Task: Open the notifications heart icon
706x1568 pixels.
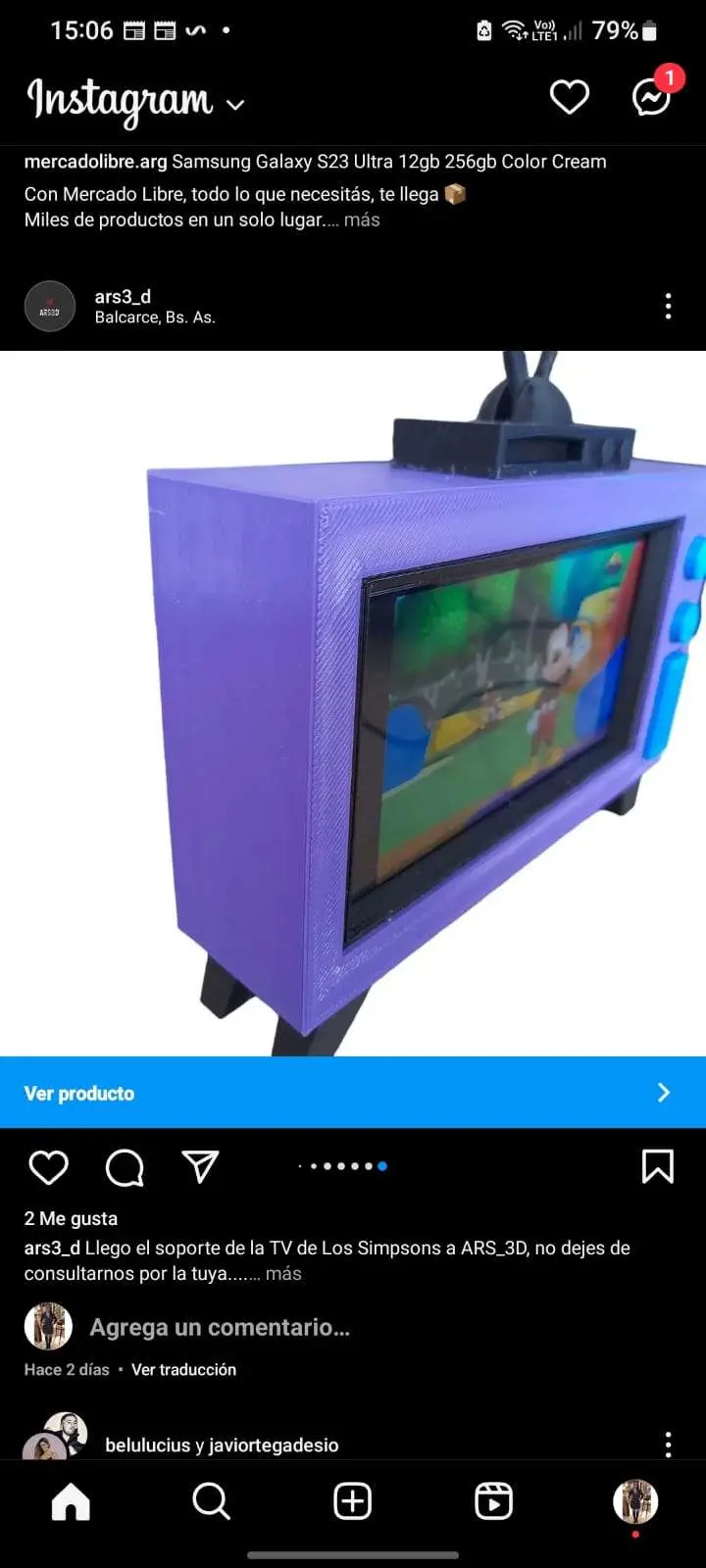Action: tap(569, 97)
